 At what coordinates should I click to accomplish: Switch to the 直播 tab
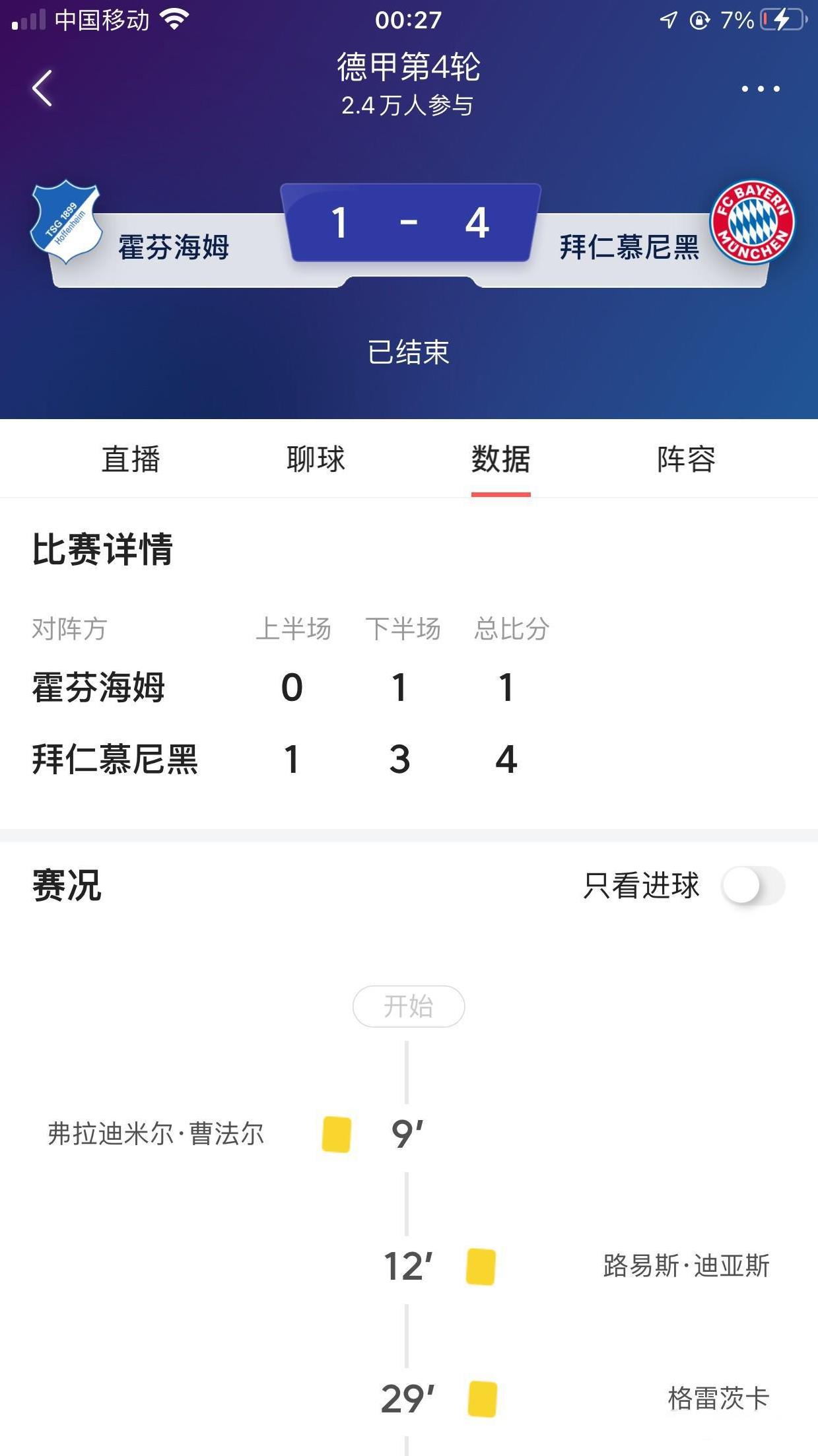point(131,459)
